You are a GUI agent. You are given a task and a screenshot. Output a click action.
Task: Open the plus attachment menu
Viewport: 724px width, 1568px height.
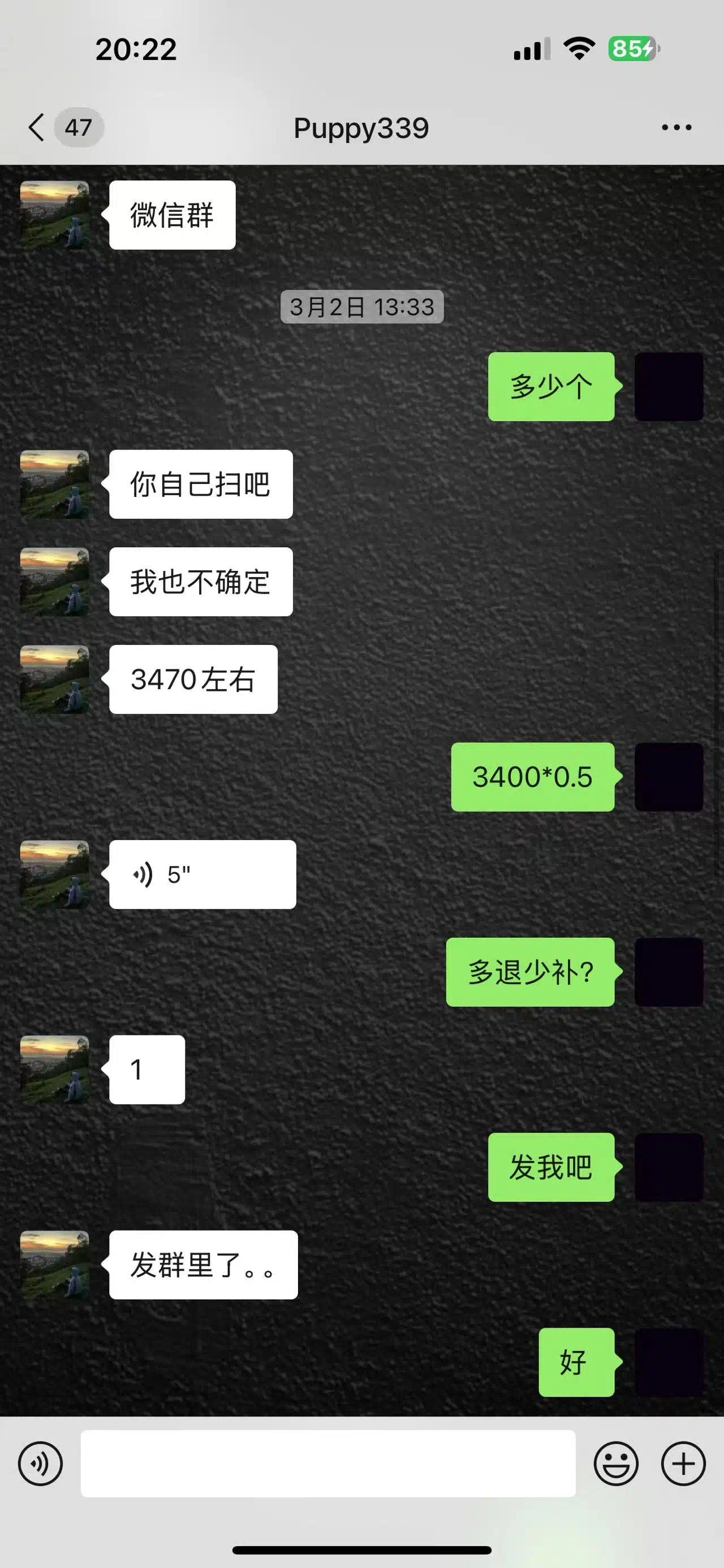683,1463
